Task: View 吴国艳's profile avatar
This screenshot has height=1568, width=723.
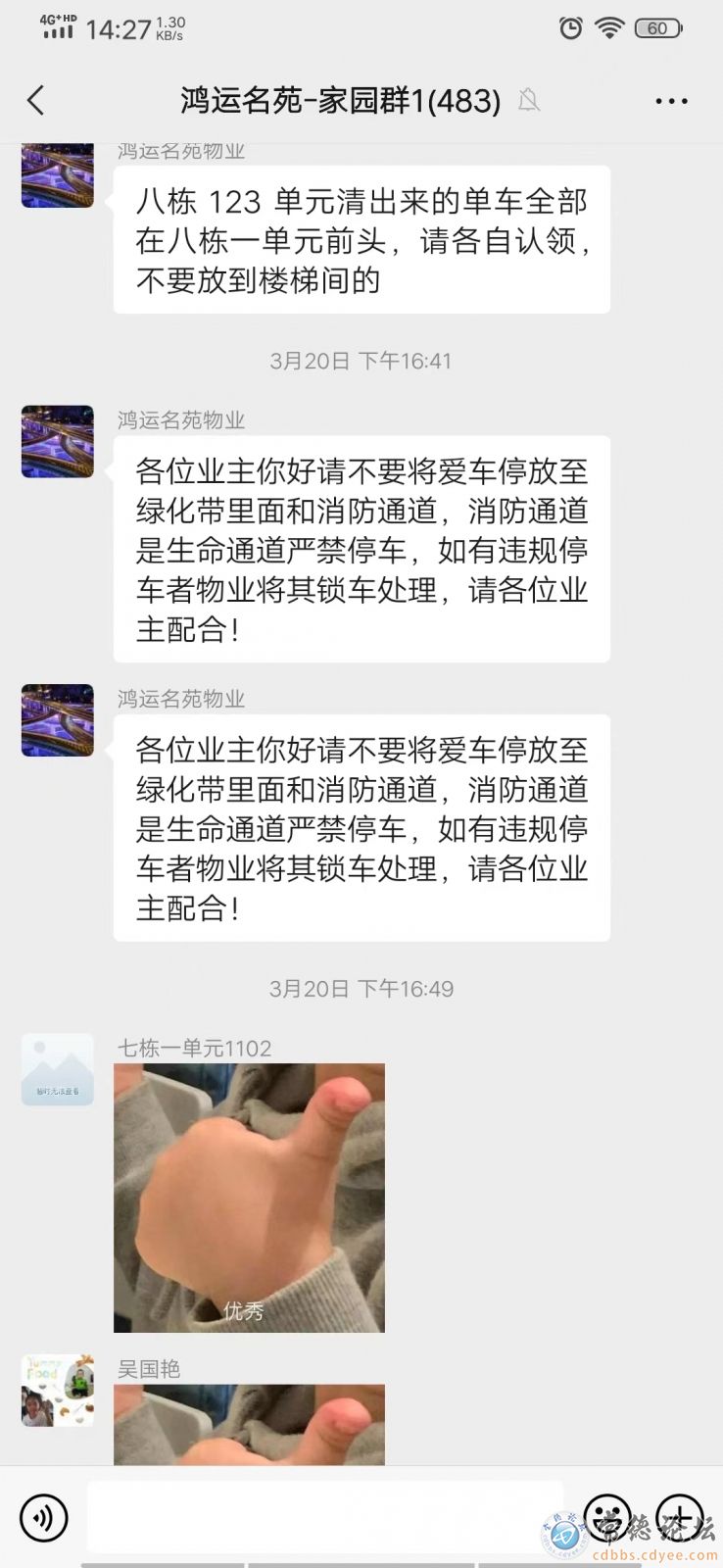Action: 58,1390
